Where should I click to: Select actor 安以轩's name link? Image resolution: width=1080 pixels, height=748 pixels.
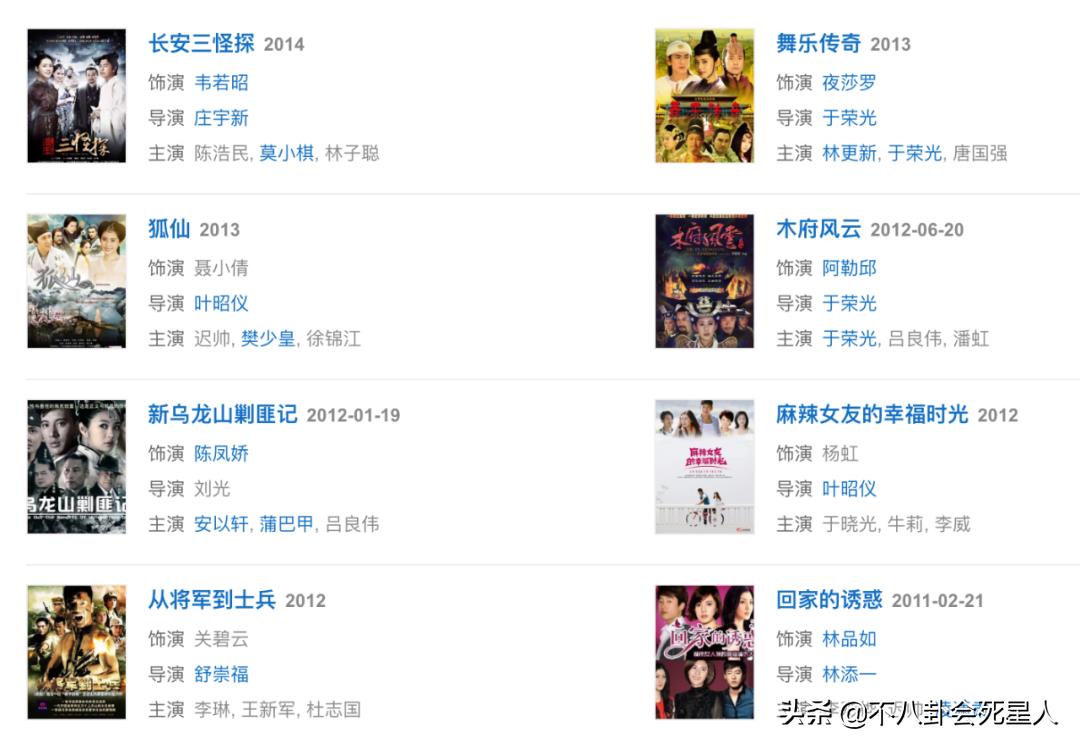click(221, 524)
